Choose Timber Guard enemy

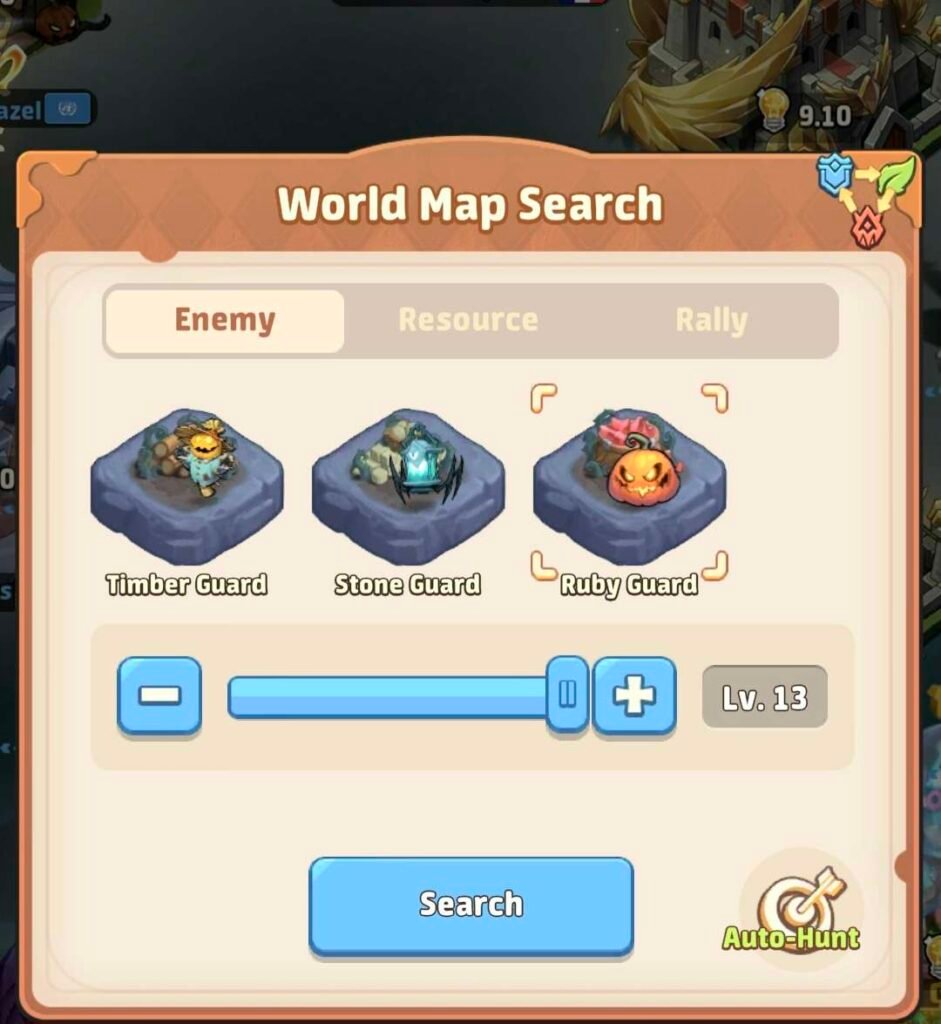point(187,490)
